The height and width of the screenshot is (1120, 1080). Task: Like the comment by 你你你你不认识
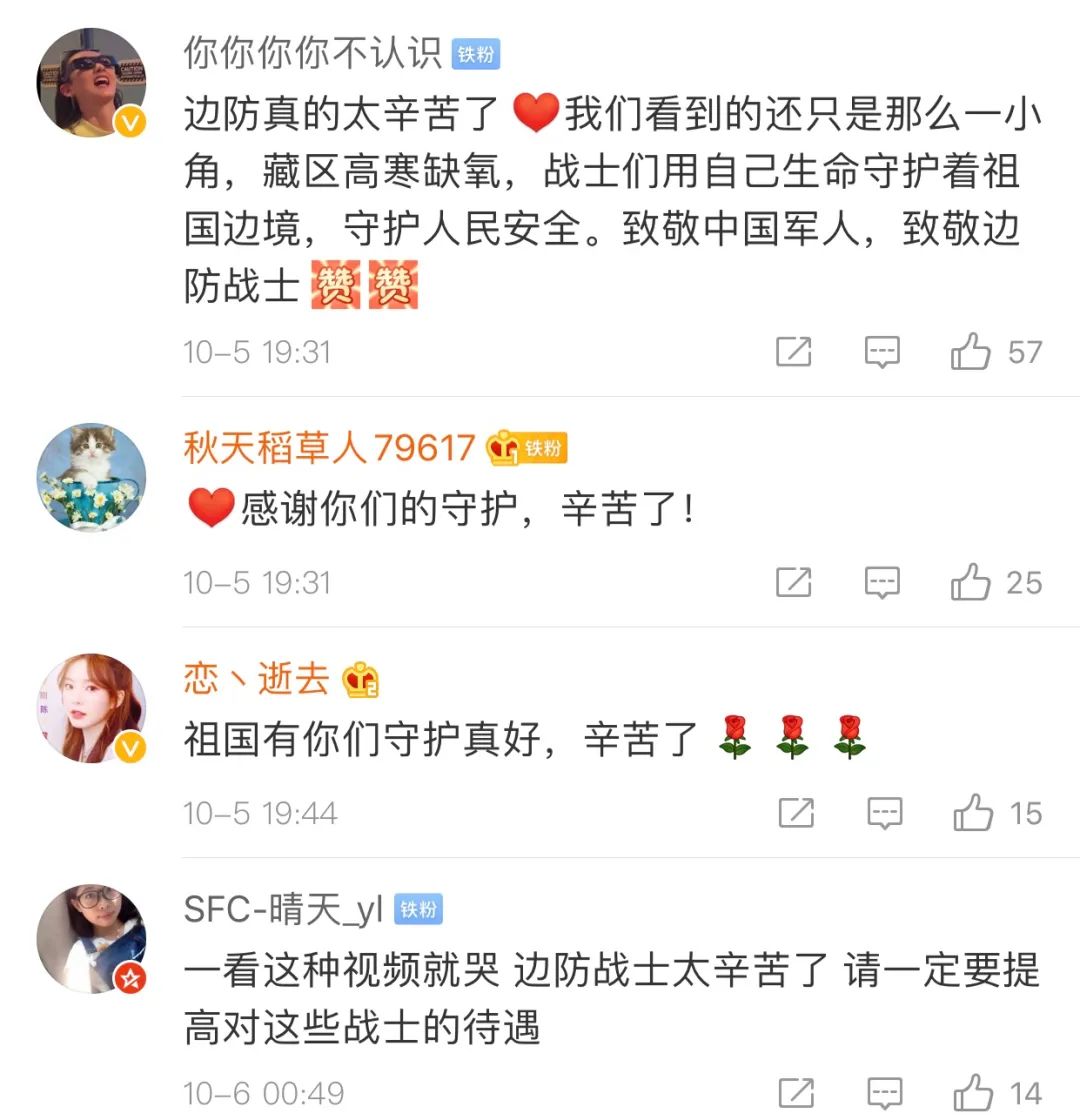point(970,352)
